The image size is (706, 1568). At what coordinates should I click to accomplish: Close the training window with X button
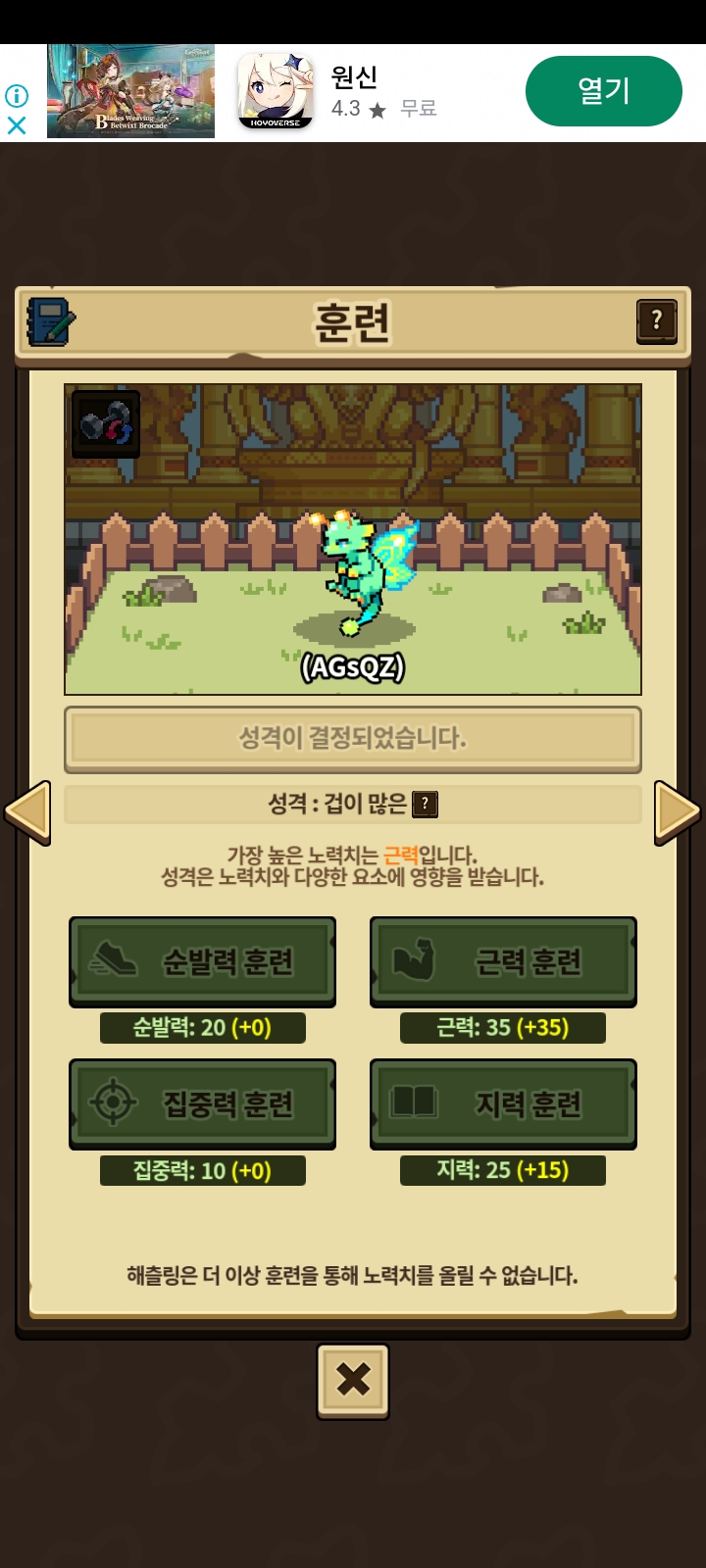point(353,1380)
